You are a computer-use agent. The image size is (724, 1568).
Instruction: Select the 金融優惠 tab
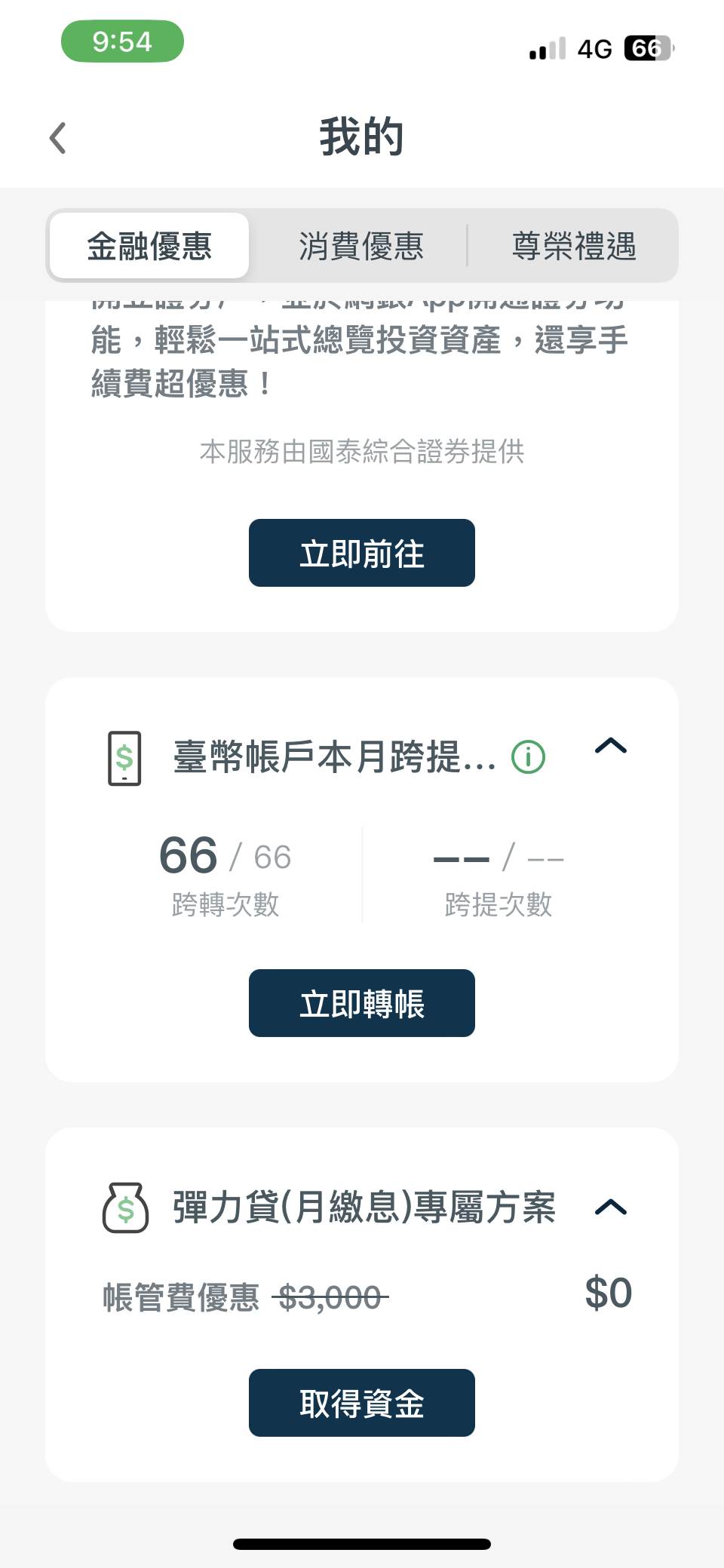point(149,247)
